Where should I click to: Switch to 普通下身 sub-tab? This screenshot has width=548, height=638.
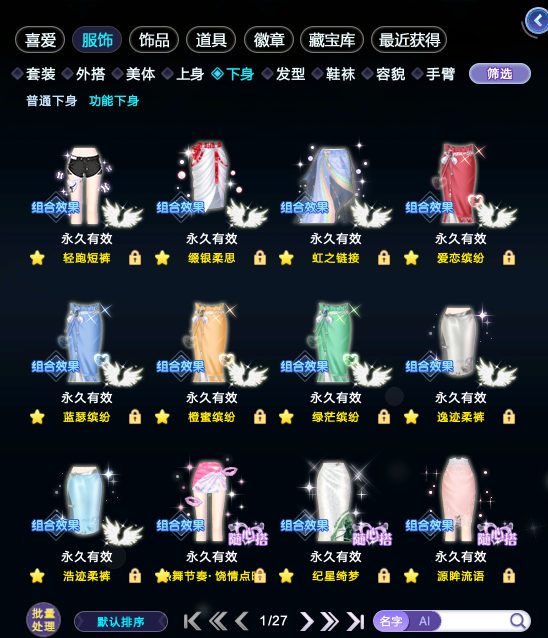tap(51, 101)
